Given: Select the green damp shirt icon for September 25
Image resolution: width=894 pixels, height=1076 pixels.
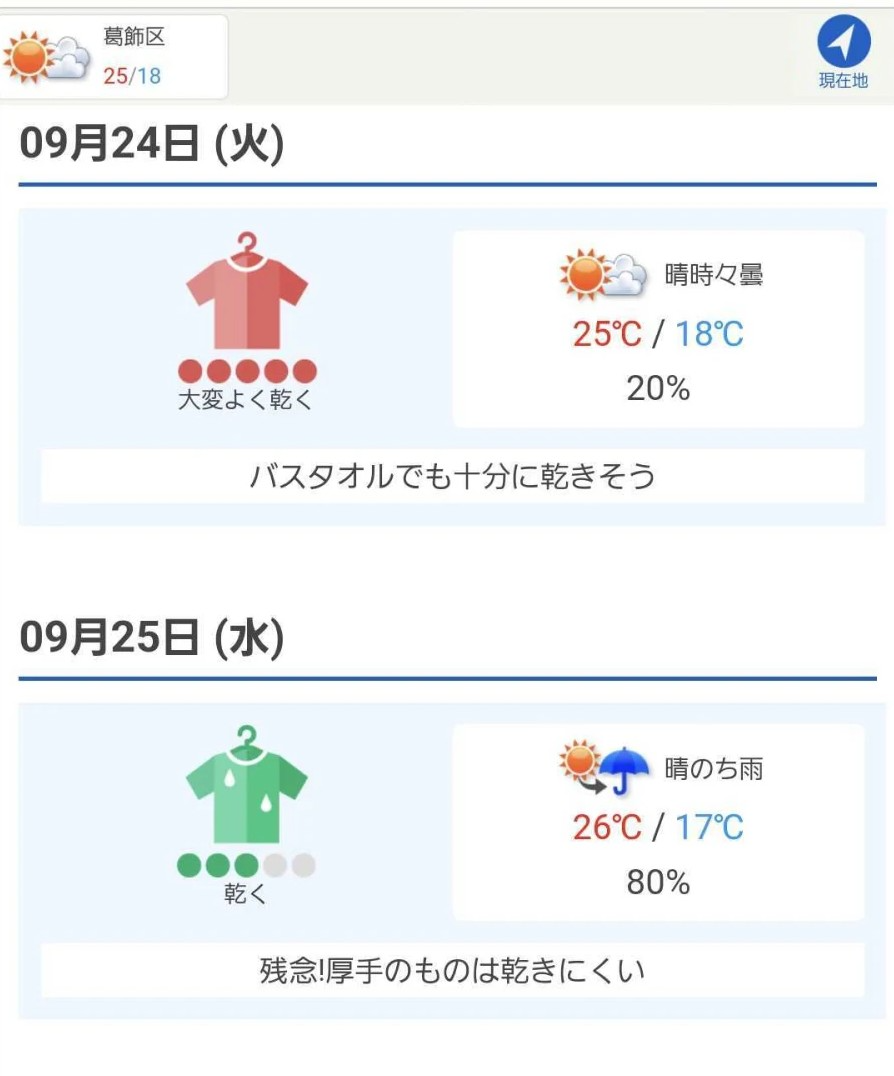Looking at the screenshot, I should tap(246, 791).
